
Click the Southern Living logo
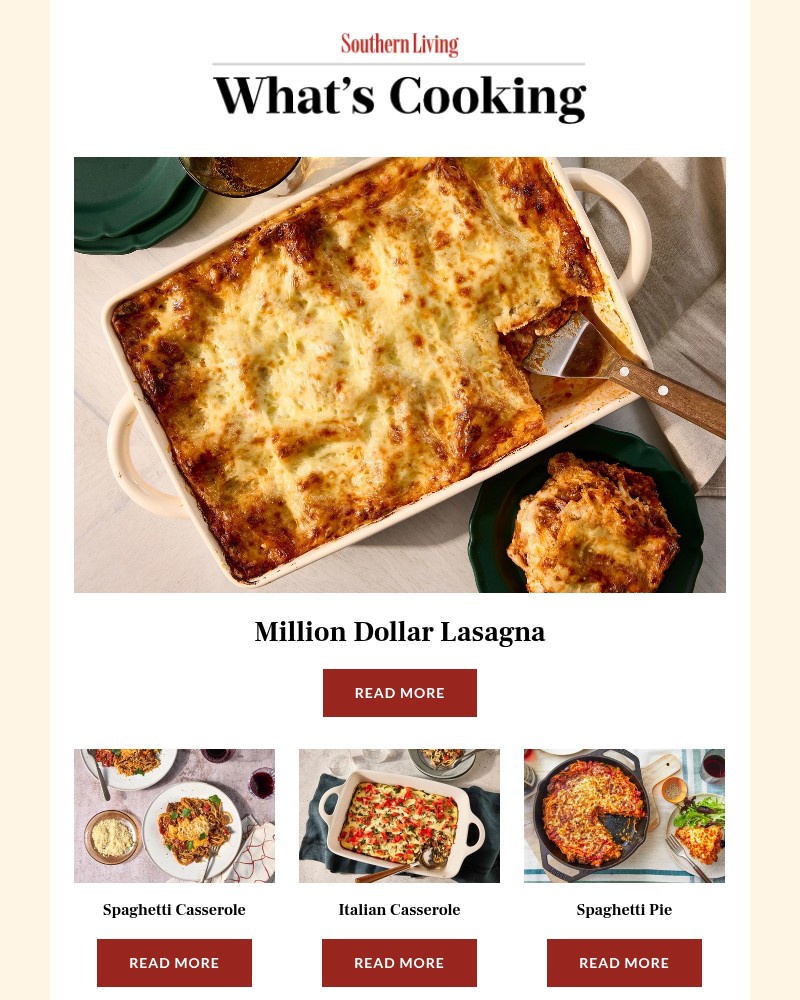[x=400, y=44]
